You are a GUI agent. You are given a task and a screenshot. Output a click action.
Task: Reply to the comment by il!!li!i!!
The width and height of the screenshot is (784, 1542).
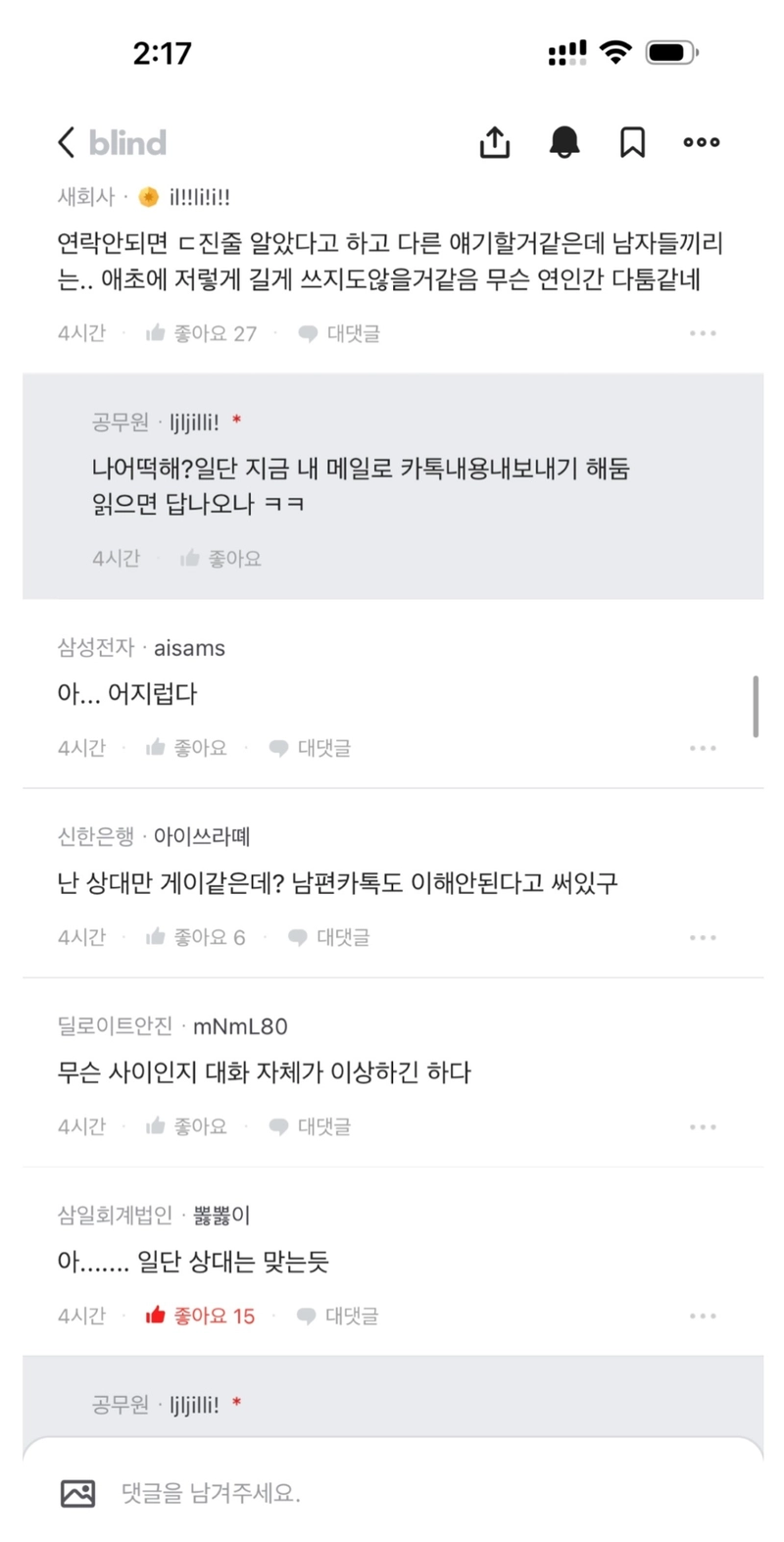point(339,333)
